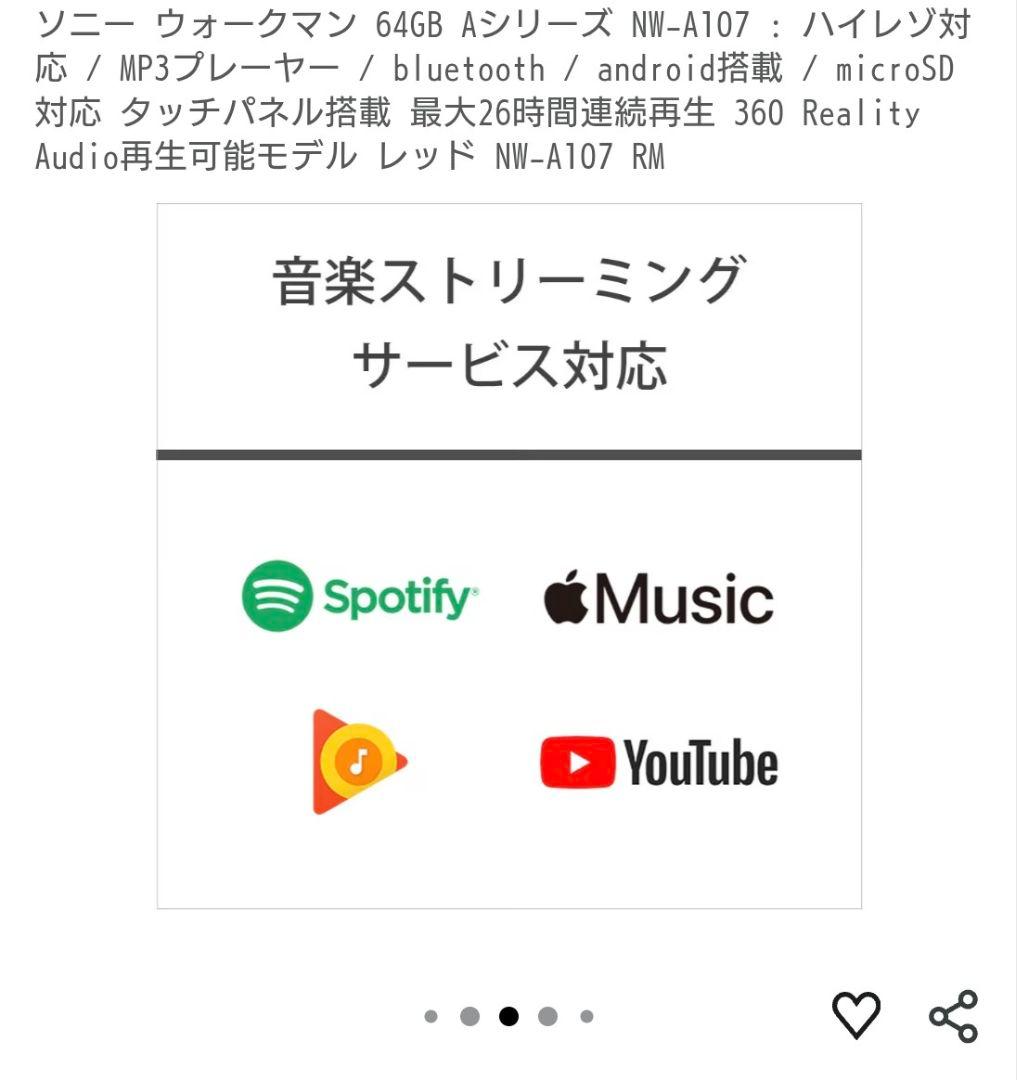Select the second carousel dot
Screen dimensions: 1017x1080
(472, 1017)
